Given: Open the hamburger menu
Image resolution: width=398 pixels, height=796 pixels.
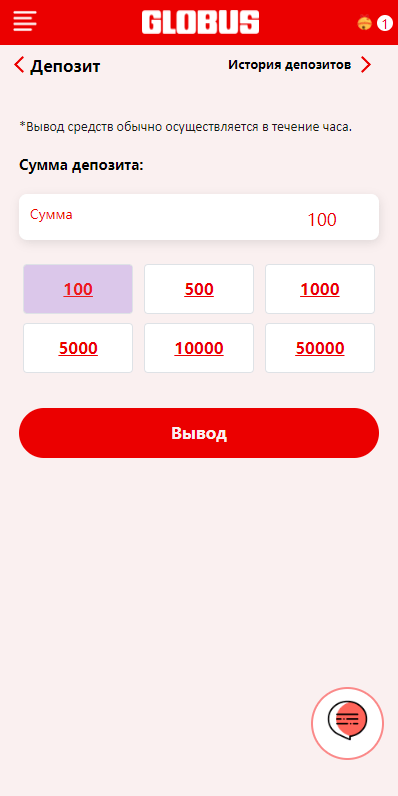Looking at the screenshot, I should coord(25,21).
